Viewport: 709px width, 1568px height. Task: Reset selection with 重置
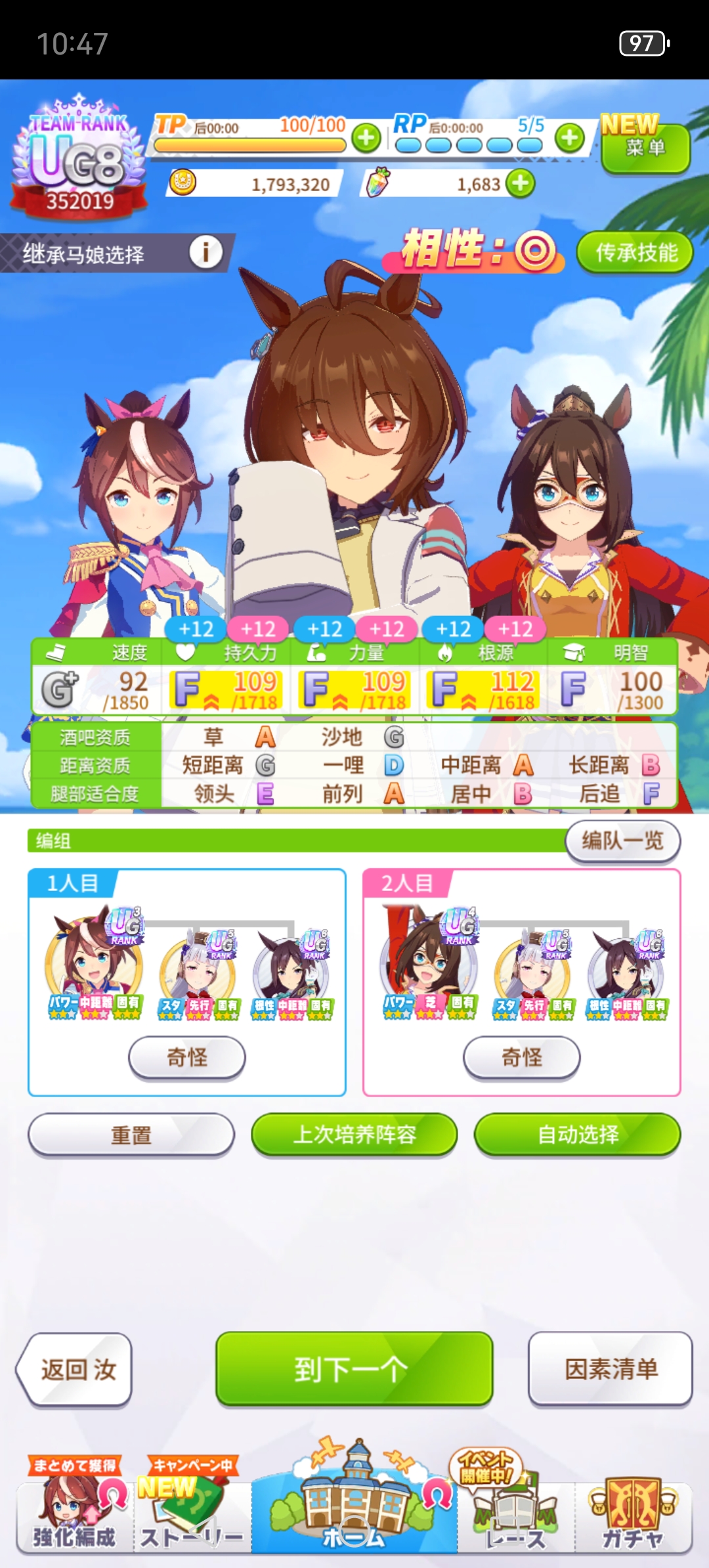pos(131,1135)
